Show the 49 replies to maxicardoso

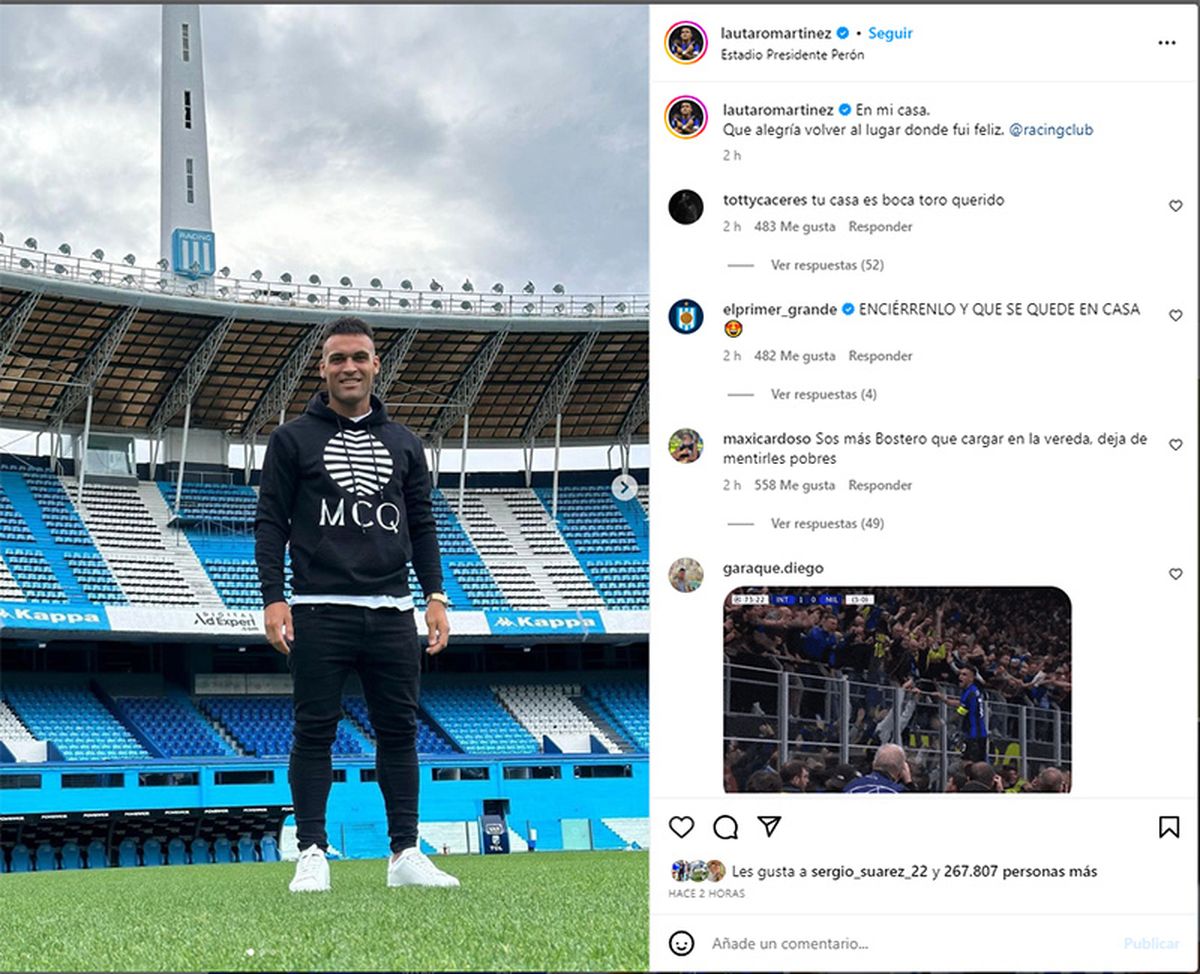click(826, 523)
